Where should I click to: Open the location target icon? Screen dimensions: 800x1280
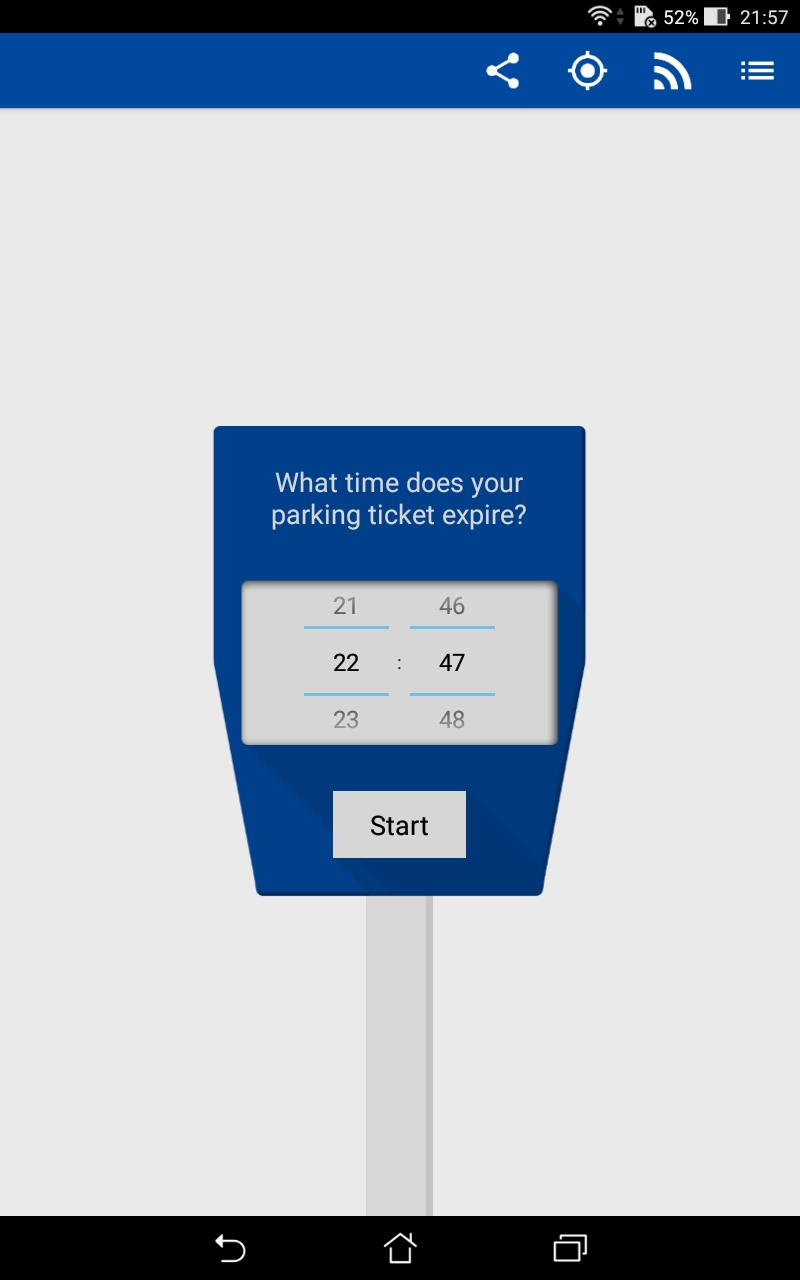point(587,71)
